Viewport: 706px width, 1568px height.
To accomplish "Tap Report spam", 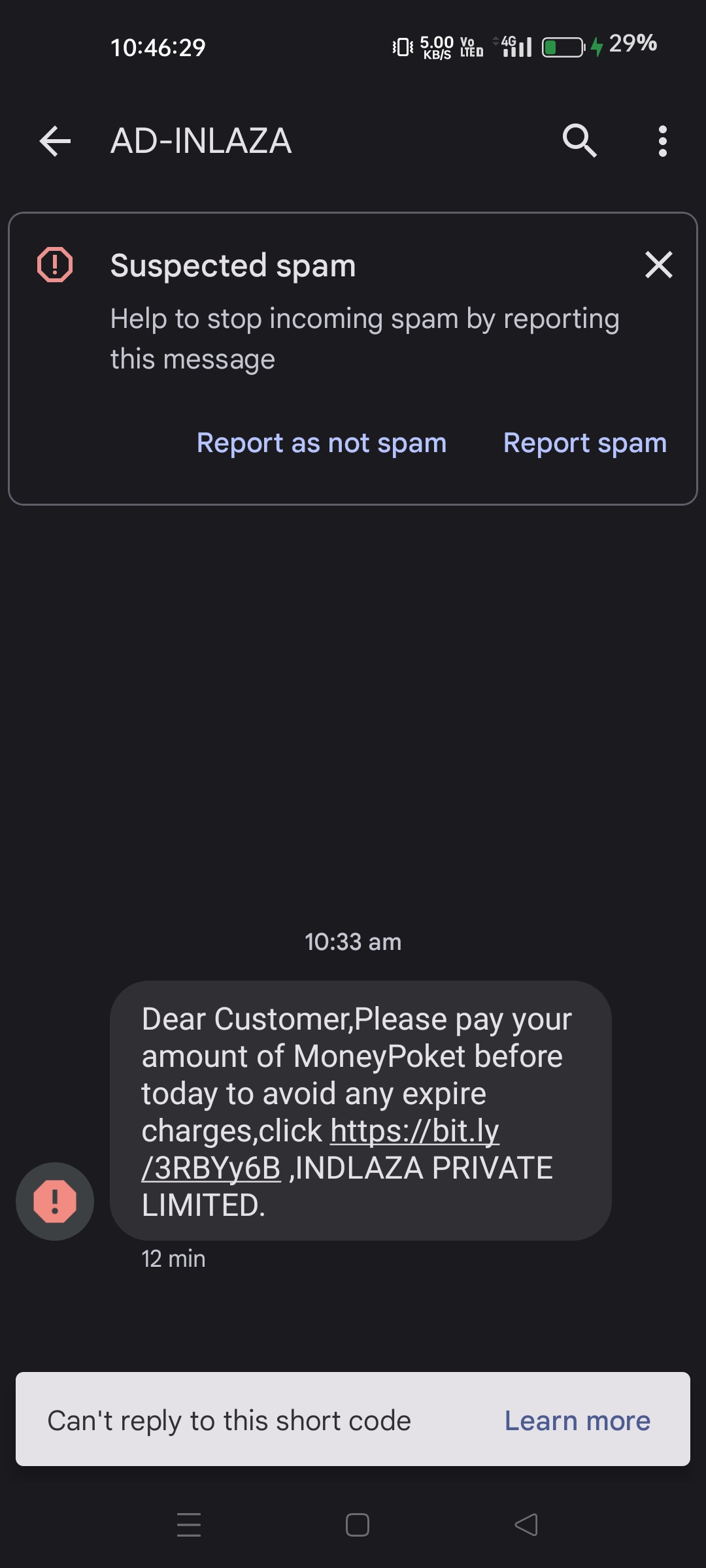I will (585, 443).
